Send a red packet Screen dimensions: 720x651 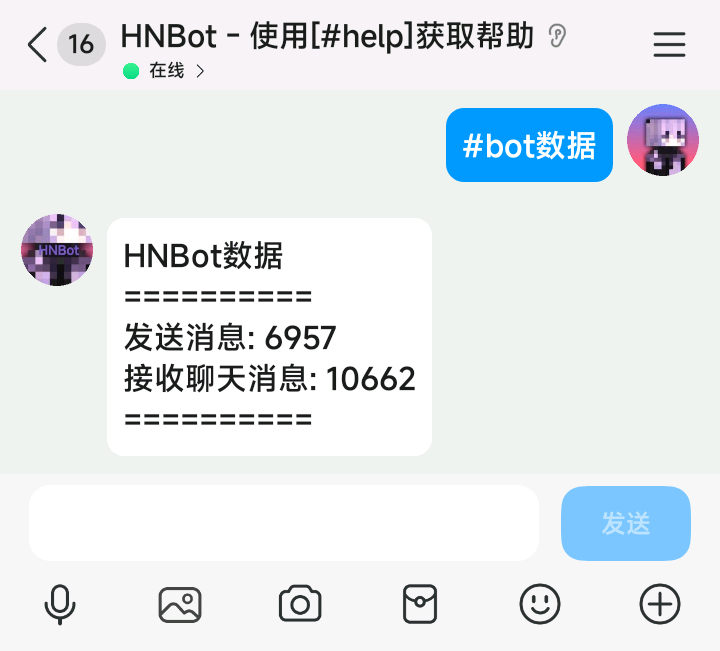420,604
